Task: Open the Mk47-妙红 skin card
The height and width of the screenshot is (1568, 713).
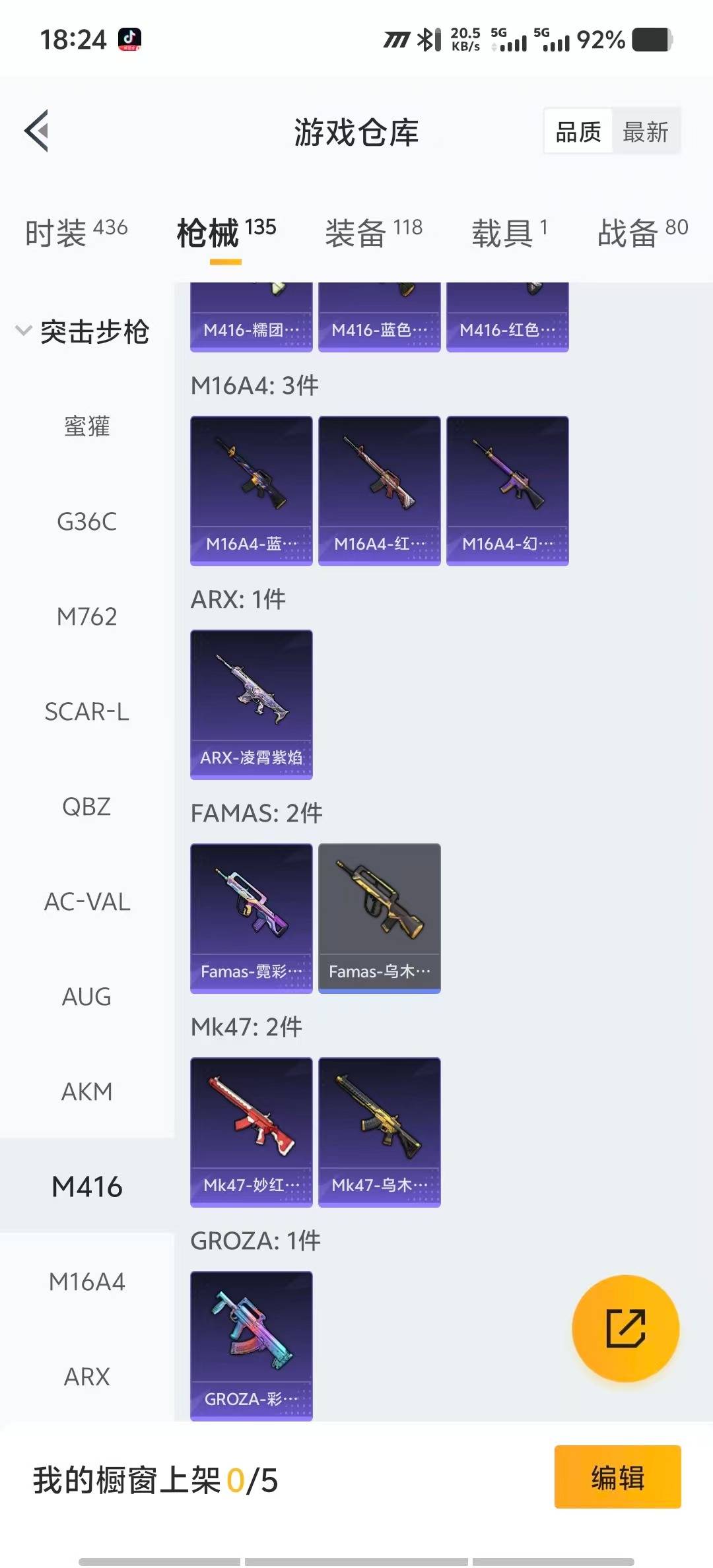Action: coord(251,1132)
